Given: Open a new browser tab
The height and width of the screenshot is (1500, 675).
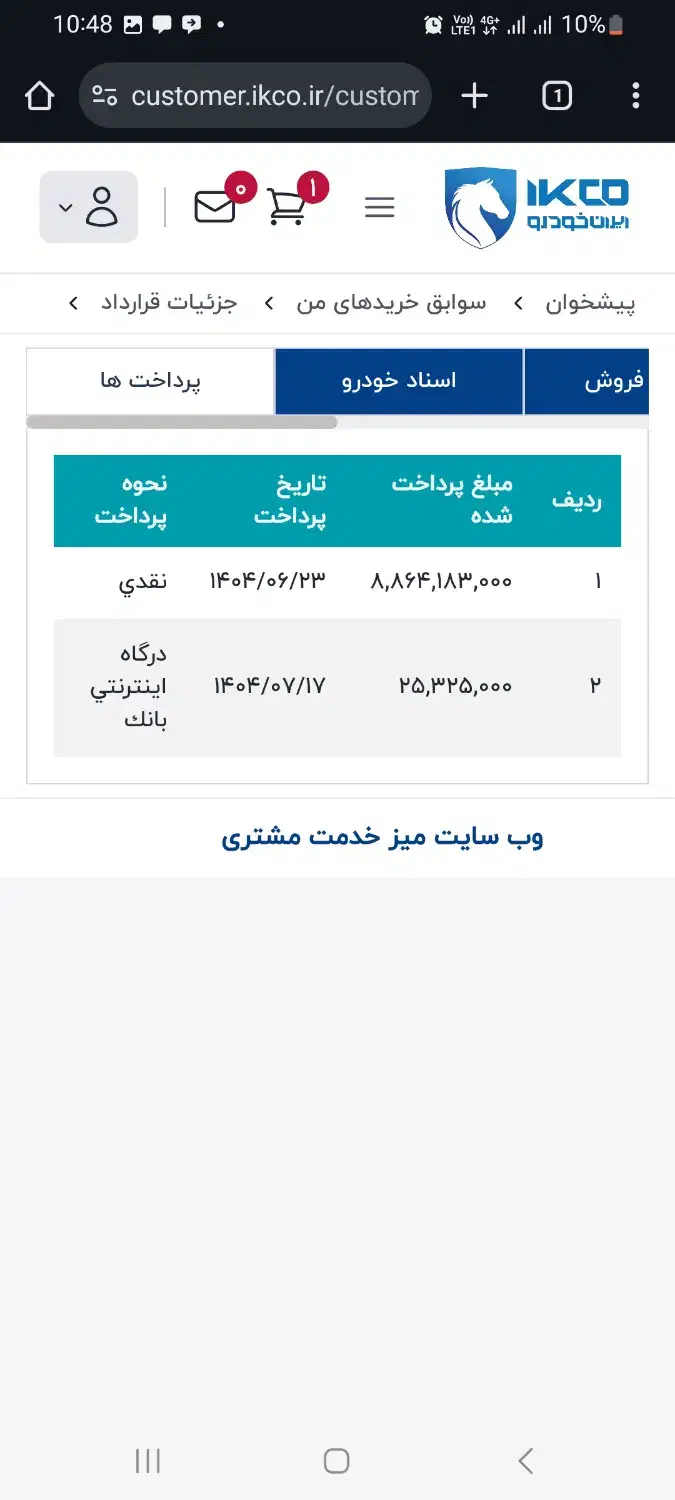Looking at the screenshot, I should pos(475,96).
